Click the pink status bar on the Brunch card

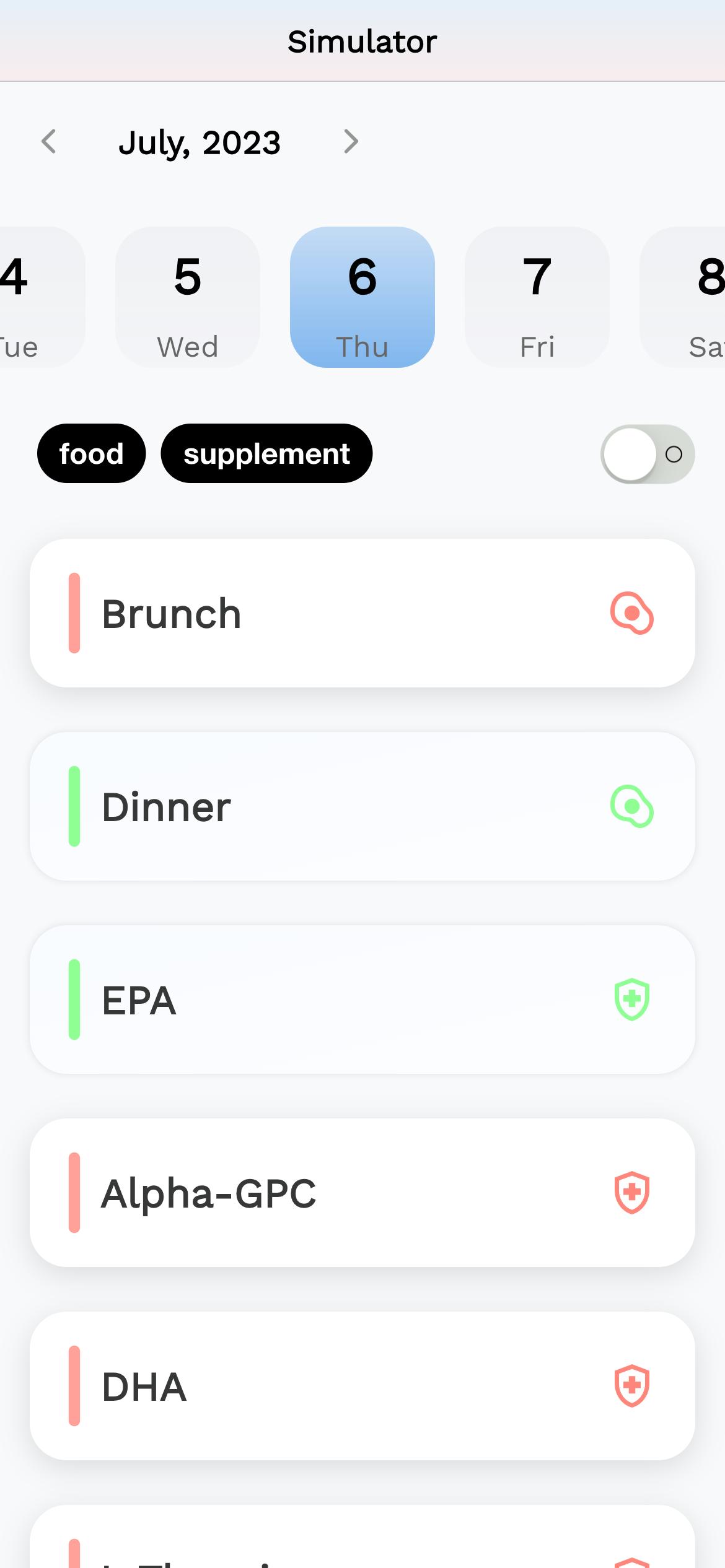[x=75, y=614]
